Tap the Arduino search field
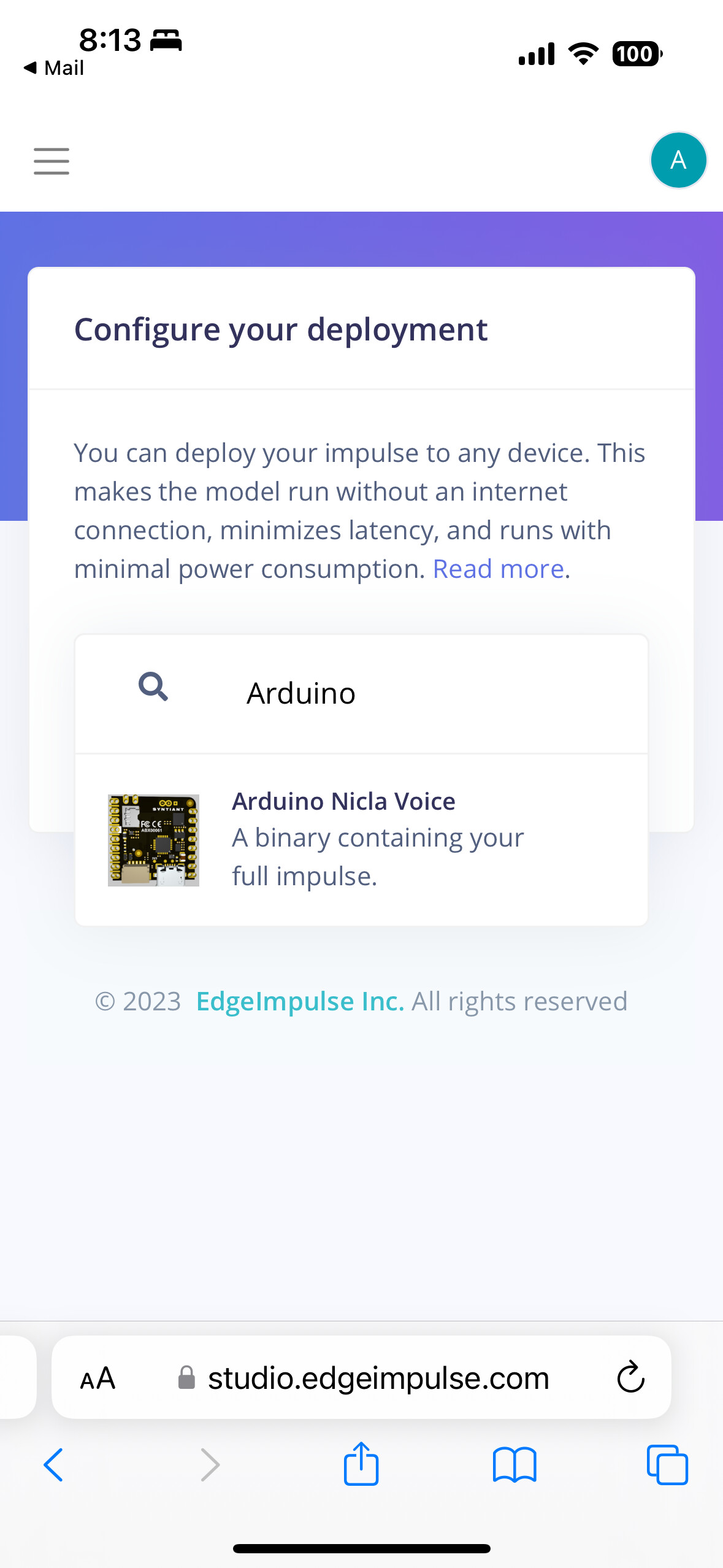Viewport: 723px width, 1568px height. pyautogui.click(x=361, y=694)
